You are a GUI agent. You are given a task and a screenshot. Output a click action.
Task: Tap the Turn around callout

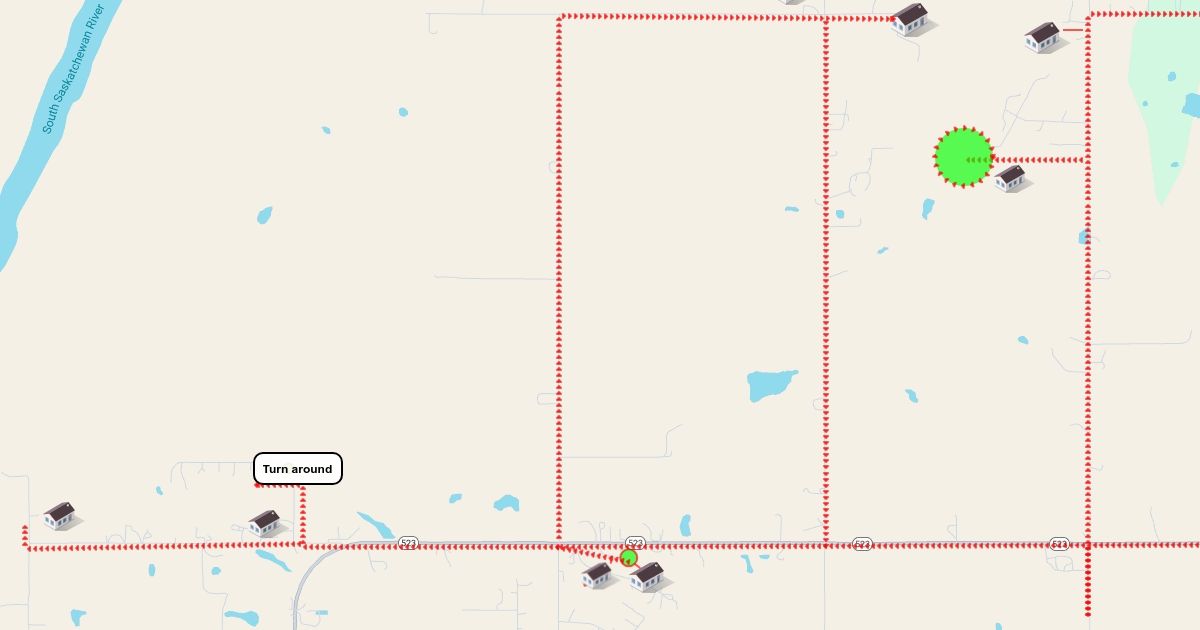click(298, 469)
